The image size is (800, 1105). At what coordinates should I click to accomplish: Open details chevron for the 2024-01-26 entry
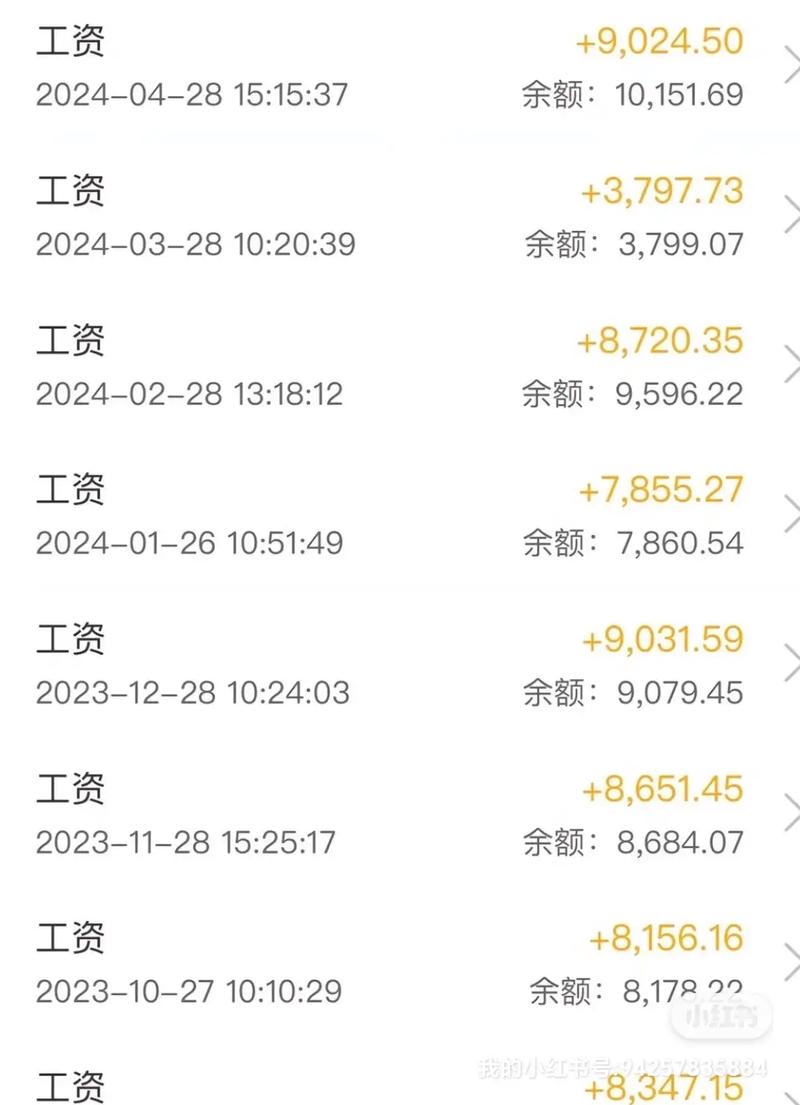(791, 513)
